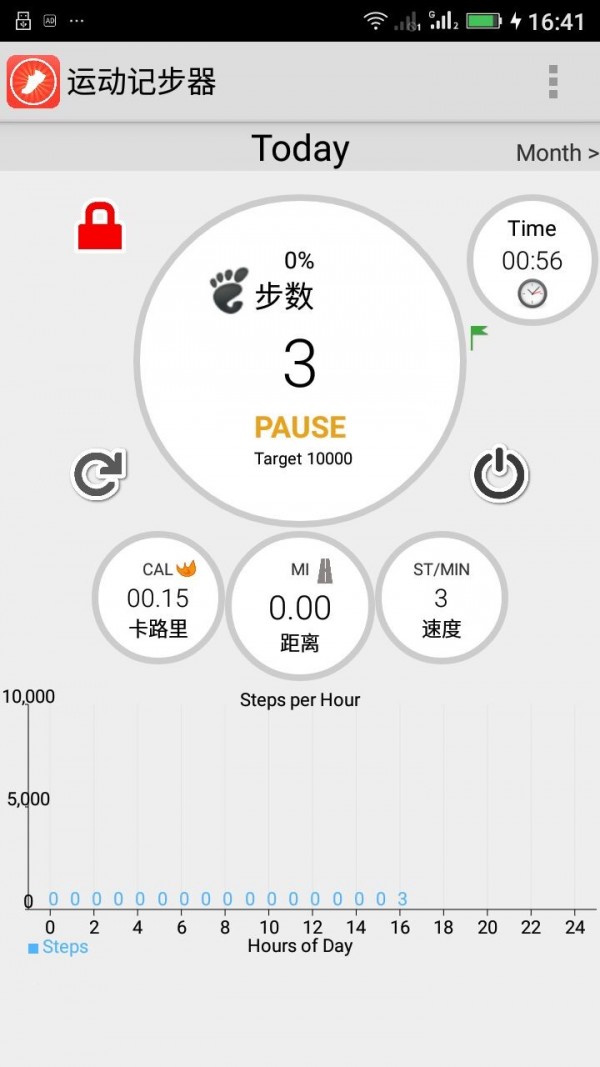Tap the power button icon
The width and height of the screenshot is (600, 1067).
[x=499, y=474]
